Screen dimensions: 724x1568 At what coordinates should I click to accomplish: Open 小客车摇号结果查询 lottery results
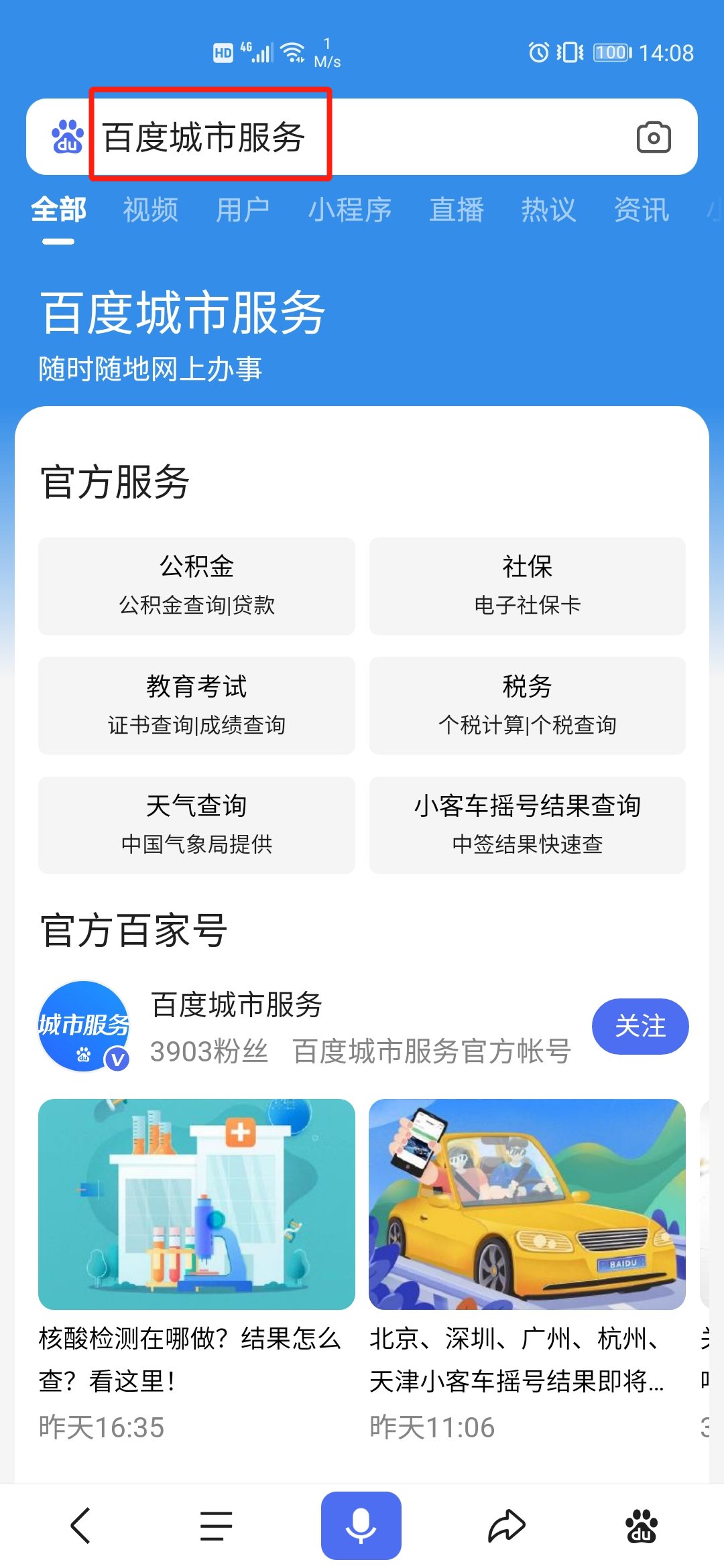pyautogui.click(x=527, y=824)
